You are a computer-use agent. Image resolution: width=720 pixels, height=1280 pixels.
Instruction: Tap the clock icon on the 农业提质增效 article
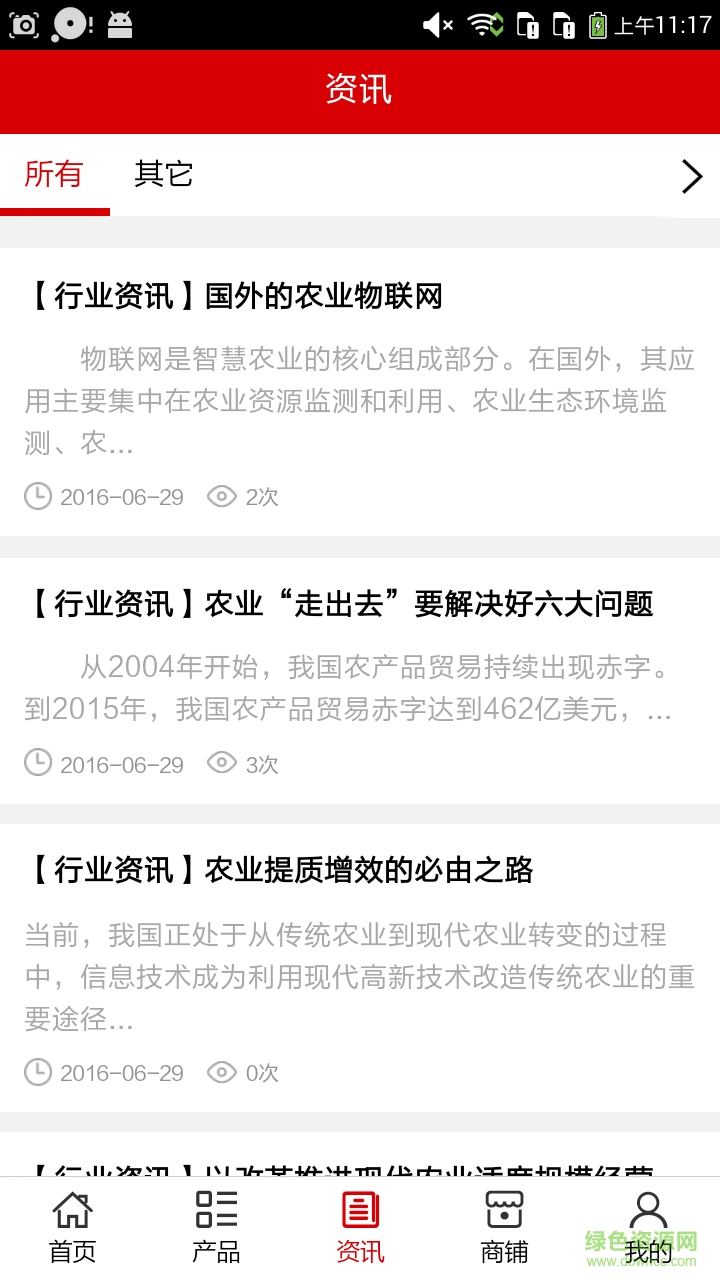37,1072
